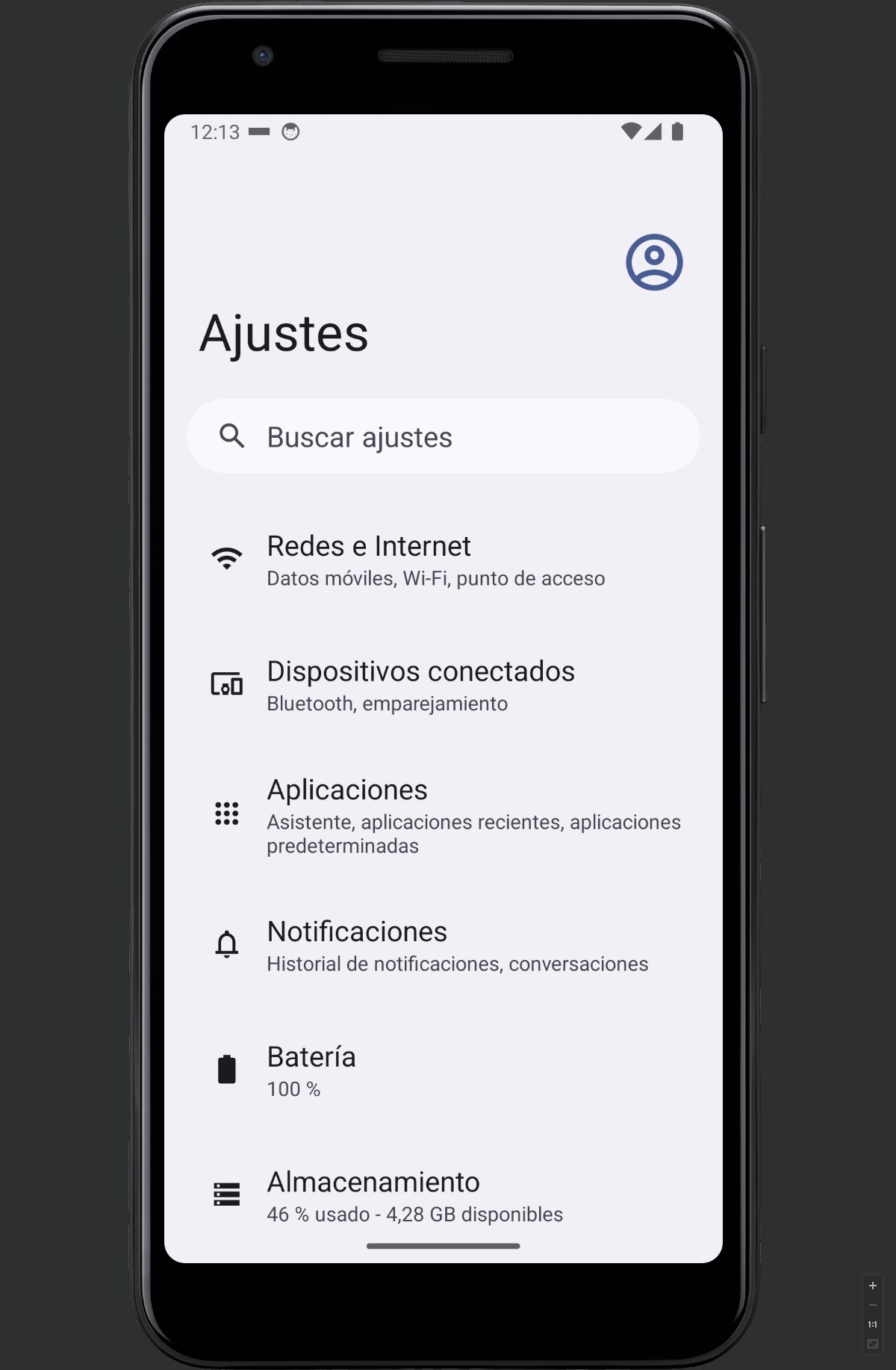Tap the Buscar ajustes search field

click(444, 436)
